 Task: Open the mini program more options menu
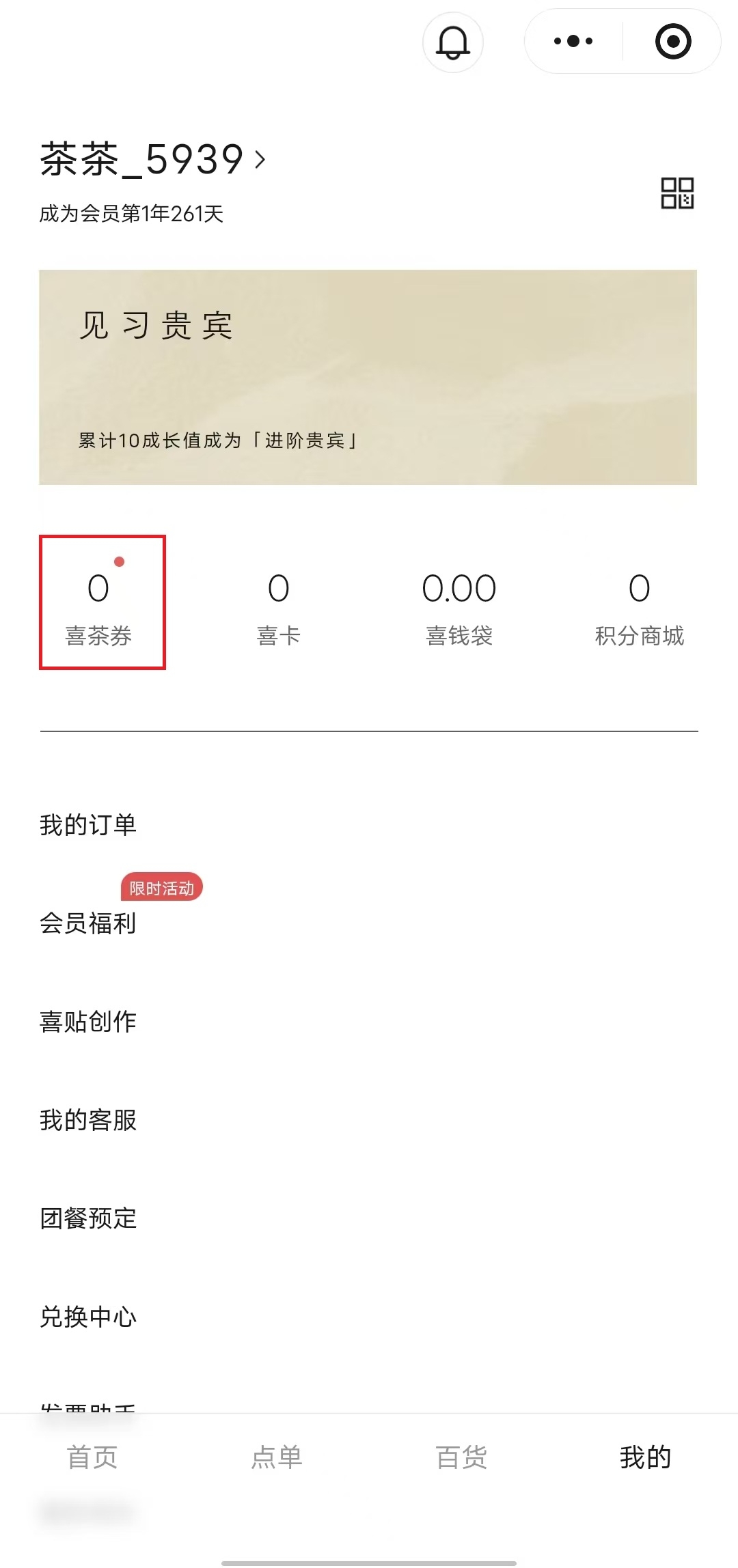coord(573,42)
